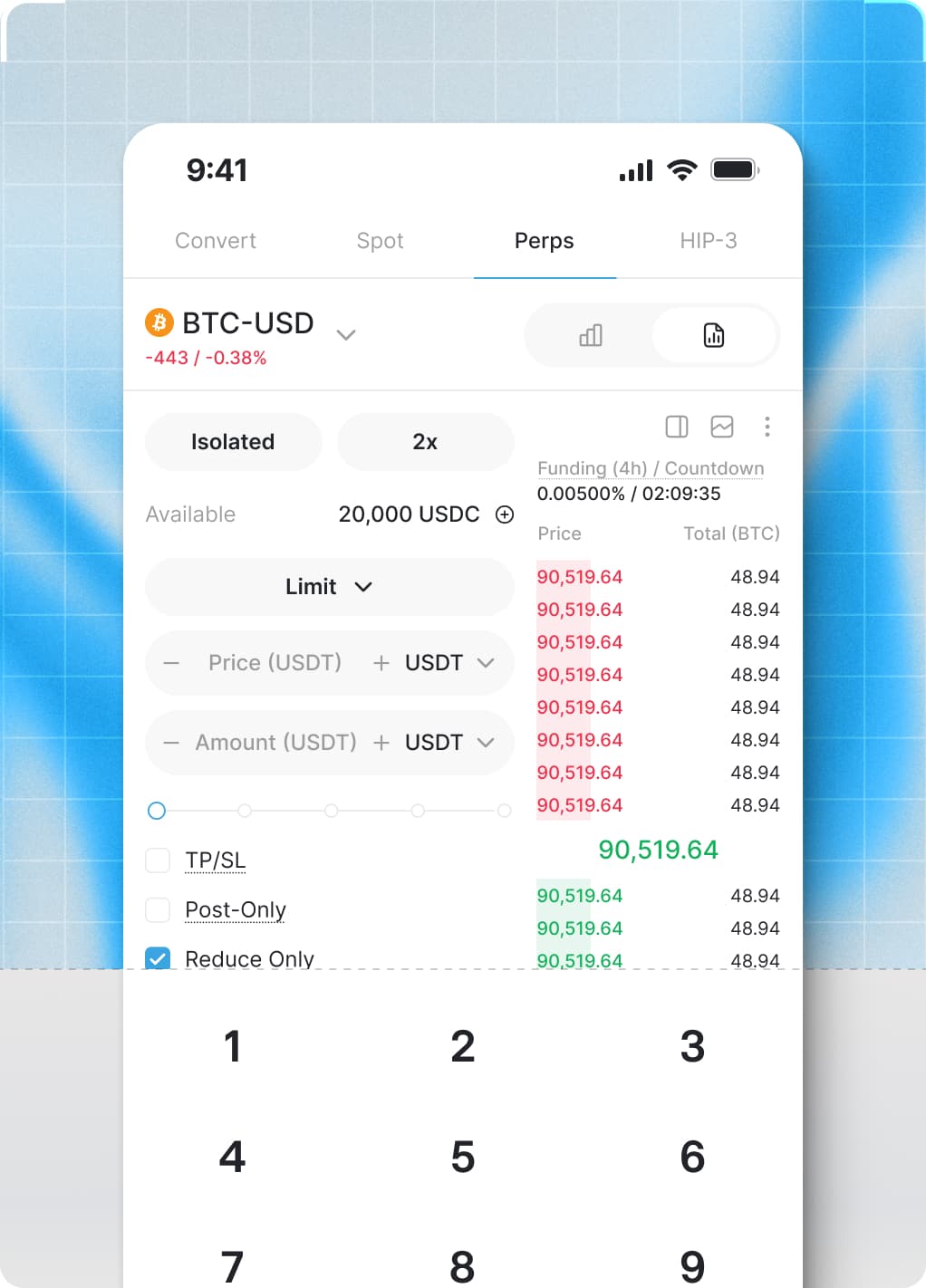
Task: Type digit 5 on the keypad
Action: point(462,1157)
